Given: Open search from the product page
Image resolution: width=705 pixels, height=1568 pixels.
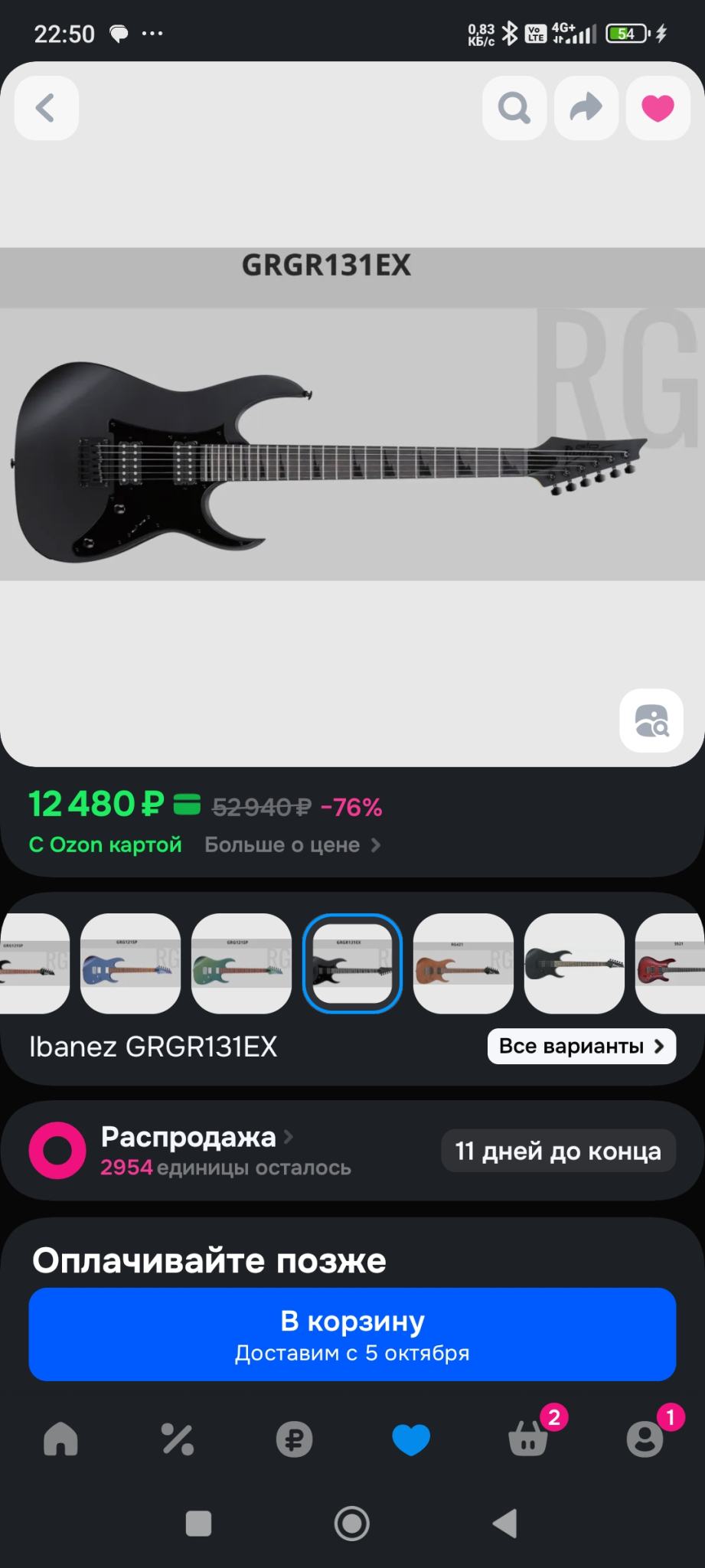Looking at the screenshot, I should pyautogui.click(x=514, y=108).
